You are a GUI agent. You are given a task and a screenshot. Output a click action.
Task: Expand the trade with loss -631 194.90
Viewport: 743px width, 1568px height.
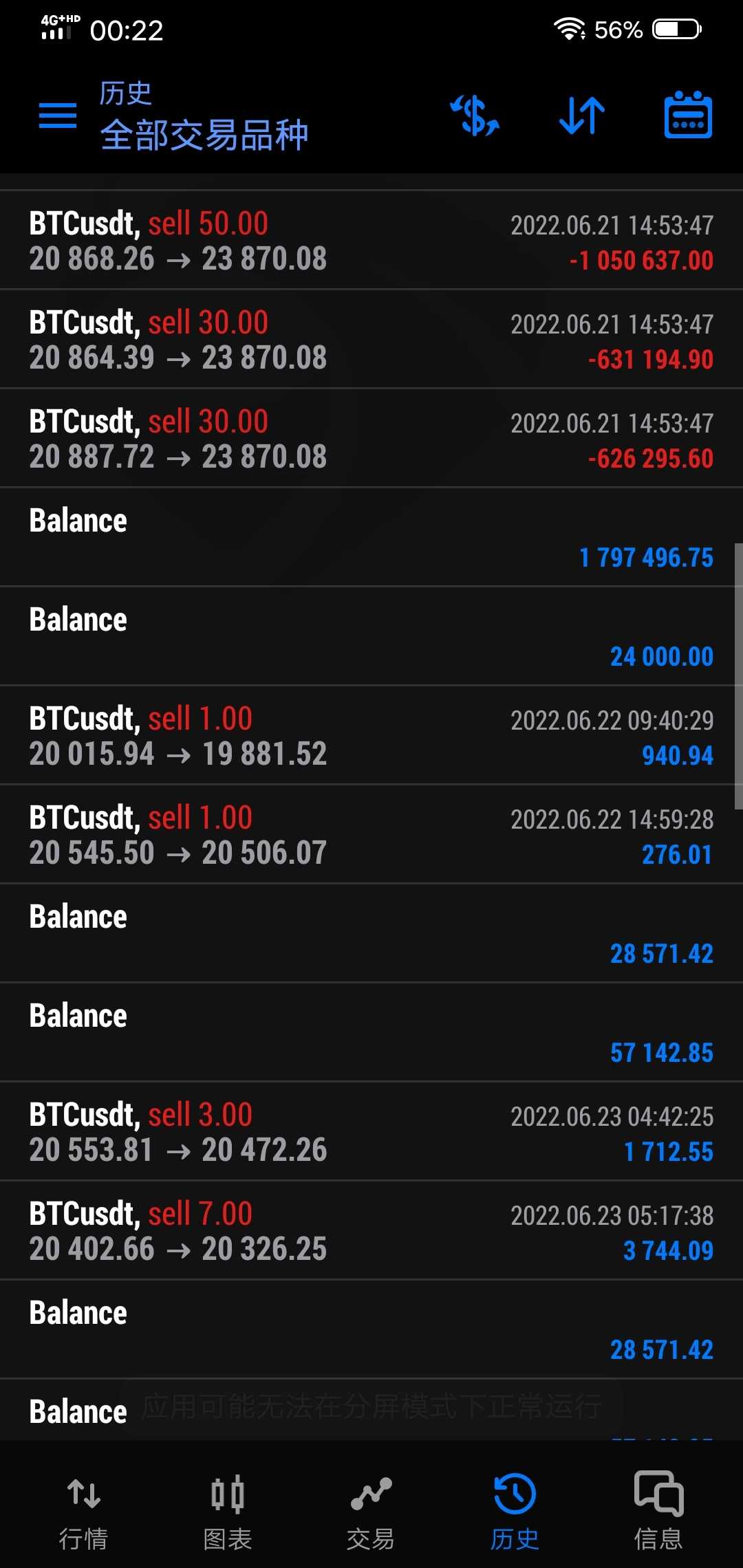tap(371, 340)
